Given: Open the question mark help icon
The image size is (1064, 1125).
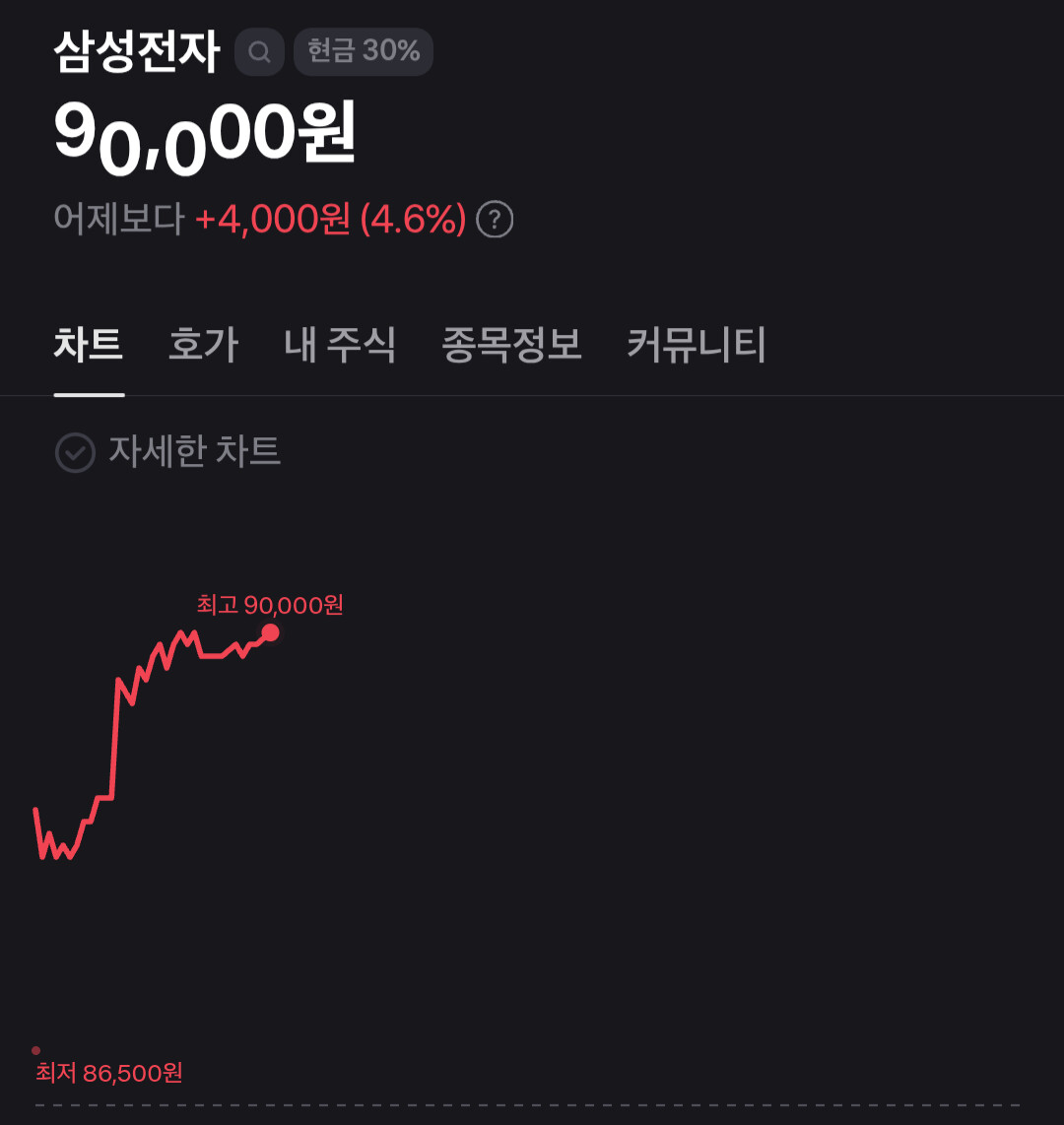Looking at the screenshot, I should (495, 219).
